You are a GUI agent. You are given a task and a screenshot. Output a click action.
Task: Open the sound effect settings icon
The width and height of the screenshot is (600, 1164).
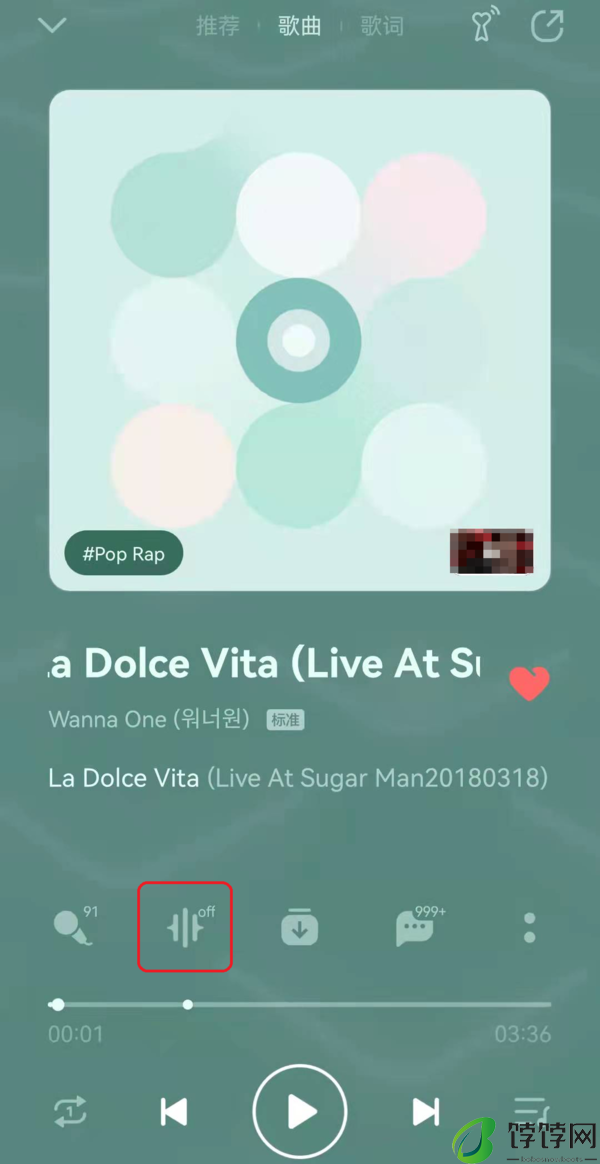pos(186,928)
